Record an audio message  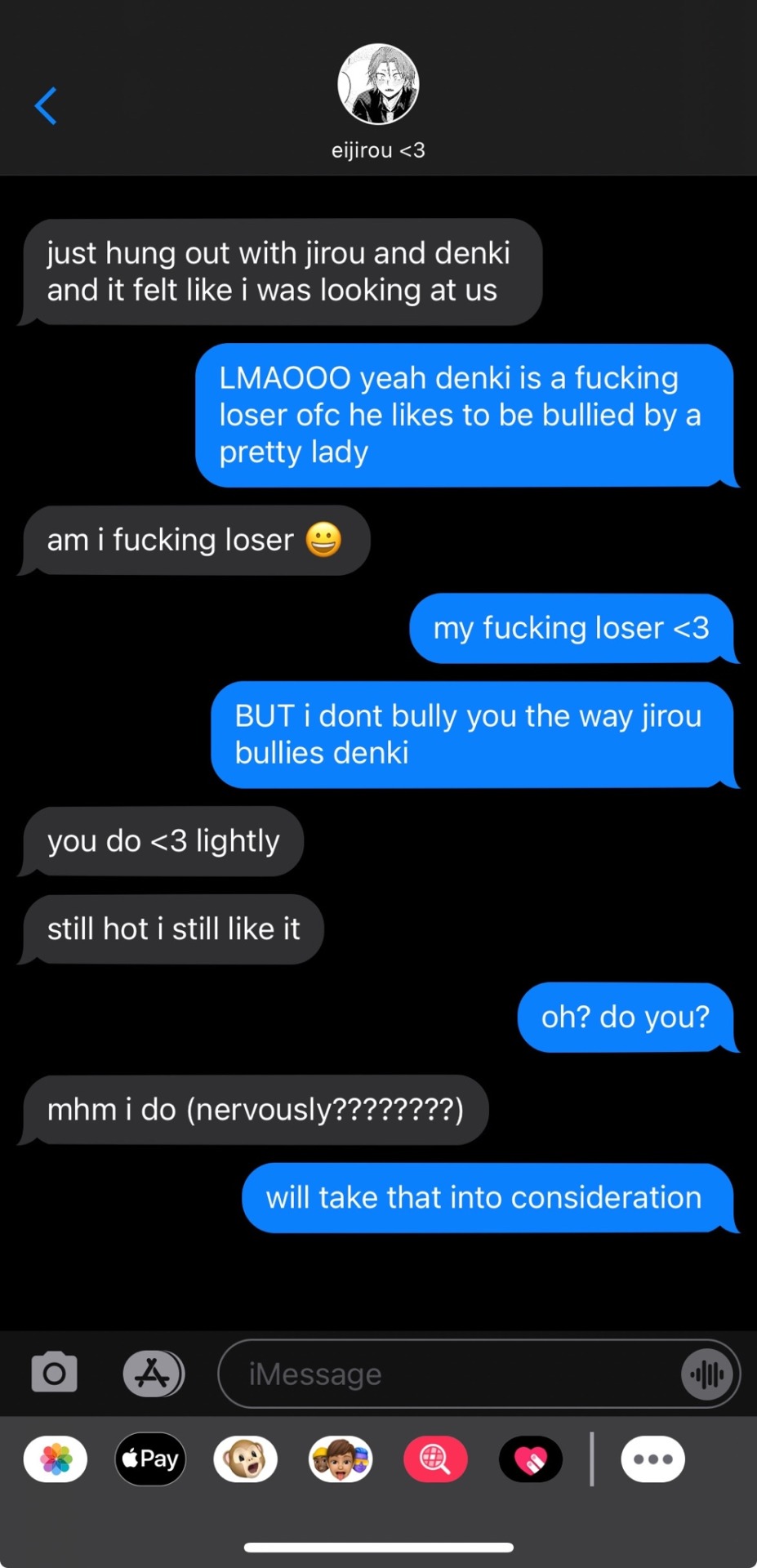click(x=707, y=1374)
